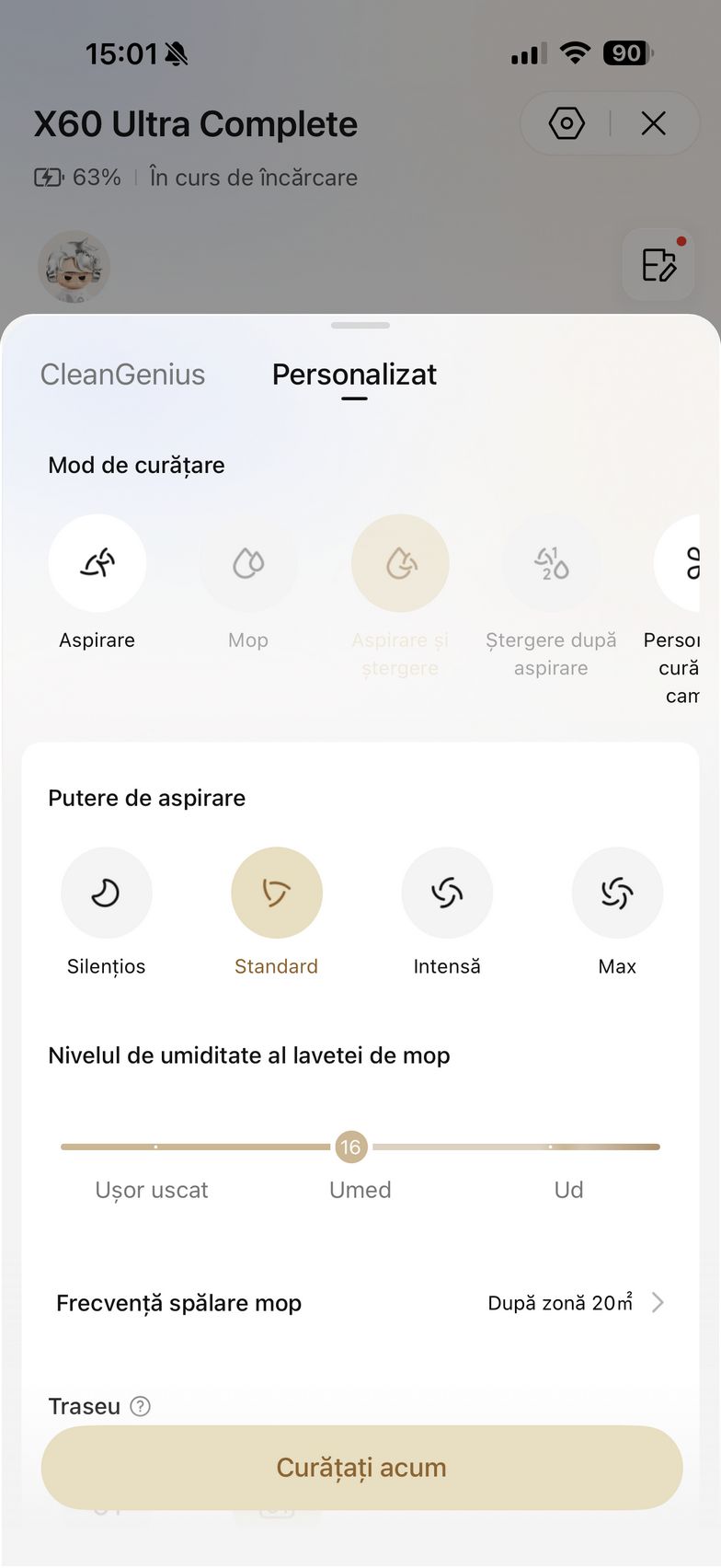721x1568 pixels.
Task: Set suction power to Intensă
Action: pos(447,893)
